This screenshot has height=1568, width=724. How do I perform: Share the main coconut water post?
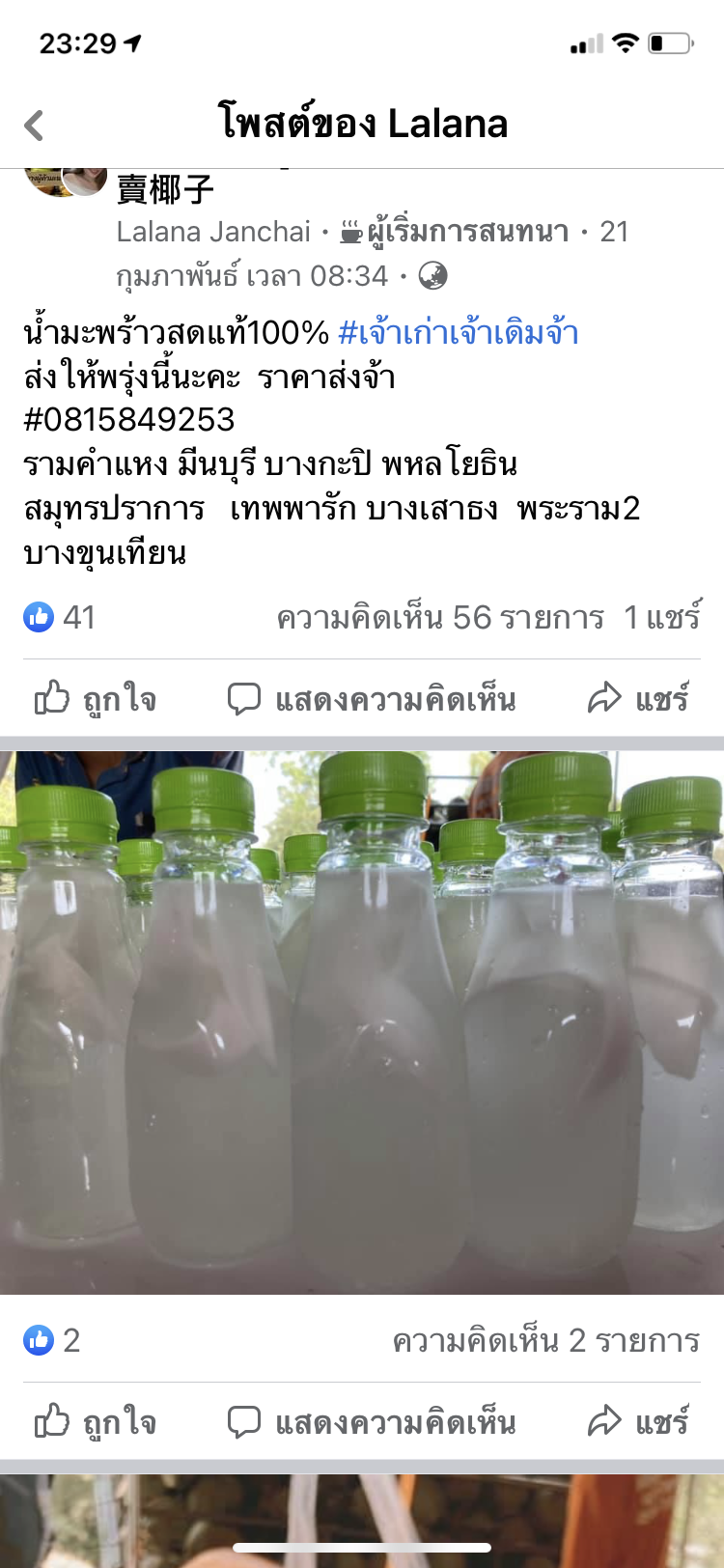(638, 698)
